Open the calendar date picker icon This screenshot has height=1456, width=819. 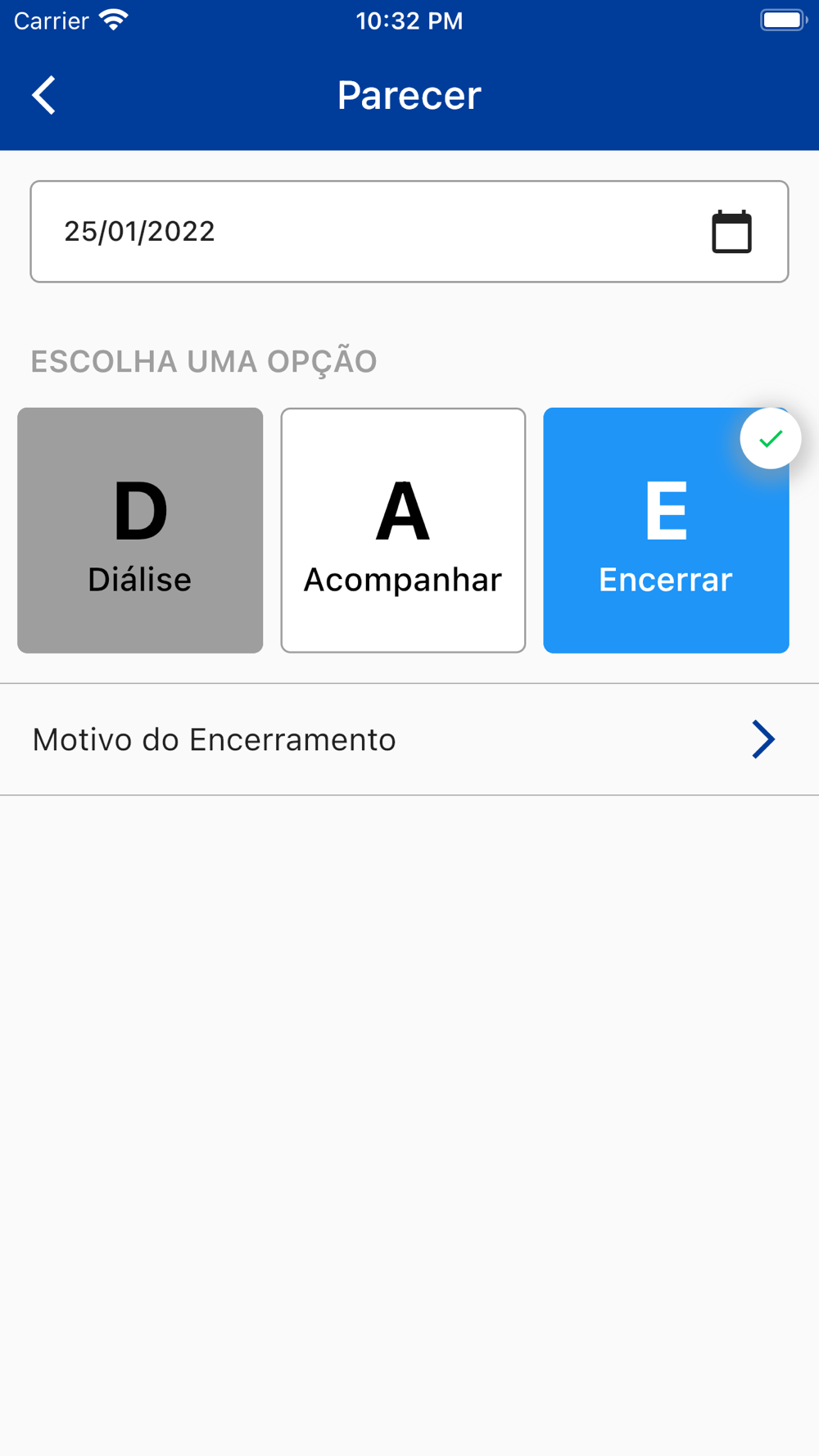coord(731,232)
